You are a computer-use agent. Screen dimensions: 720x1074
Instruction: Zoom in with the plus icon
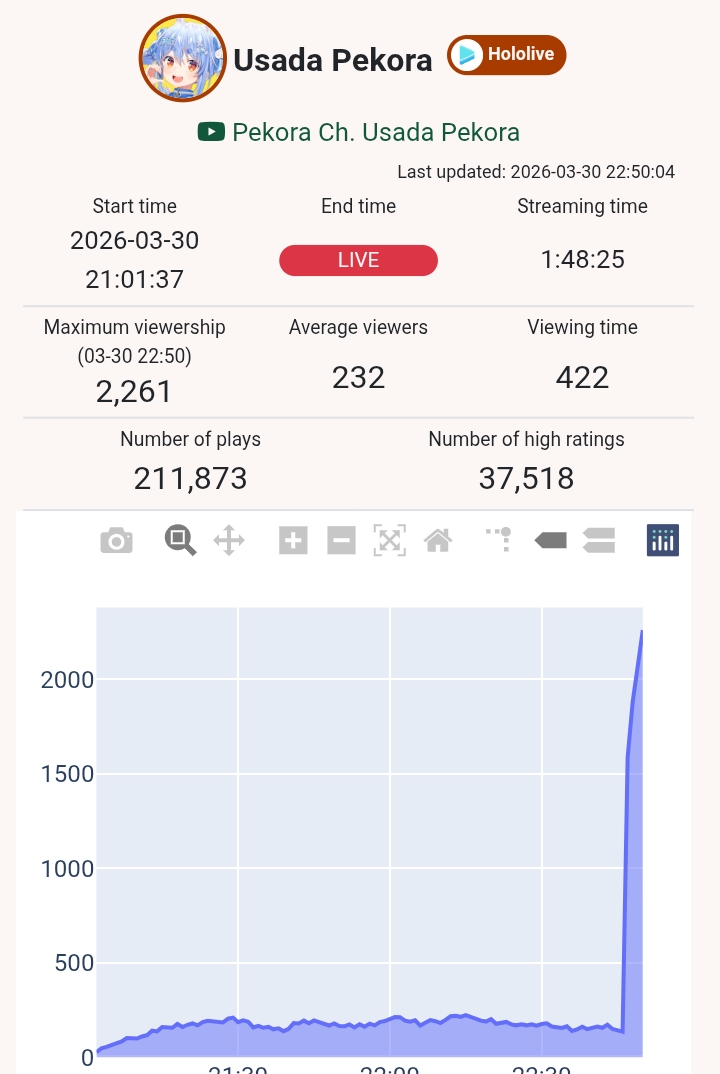[293, 541]
